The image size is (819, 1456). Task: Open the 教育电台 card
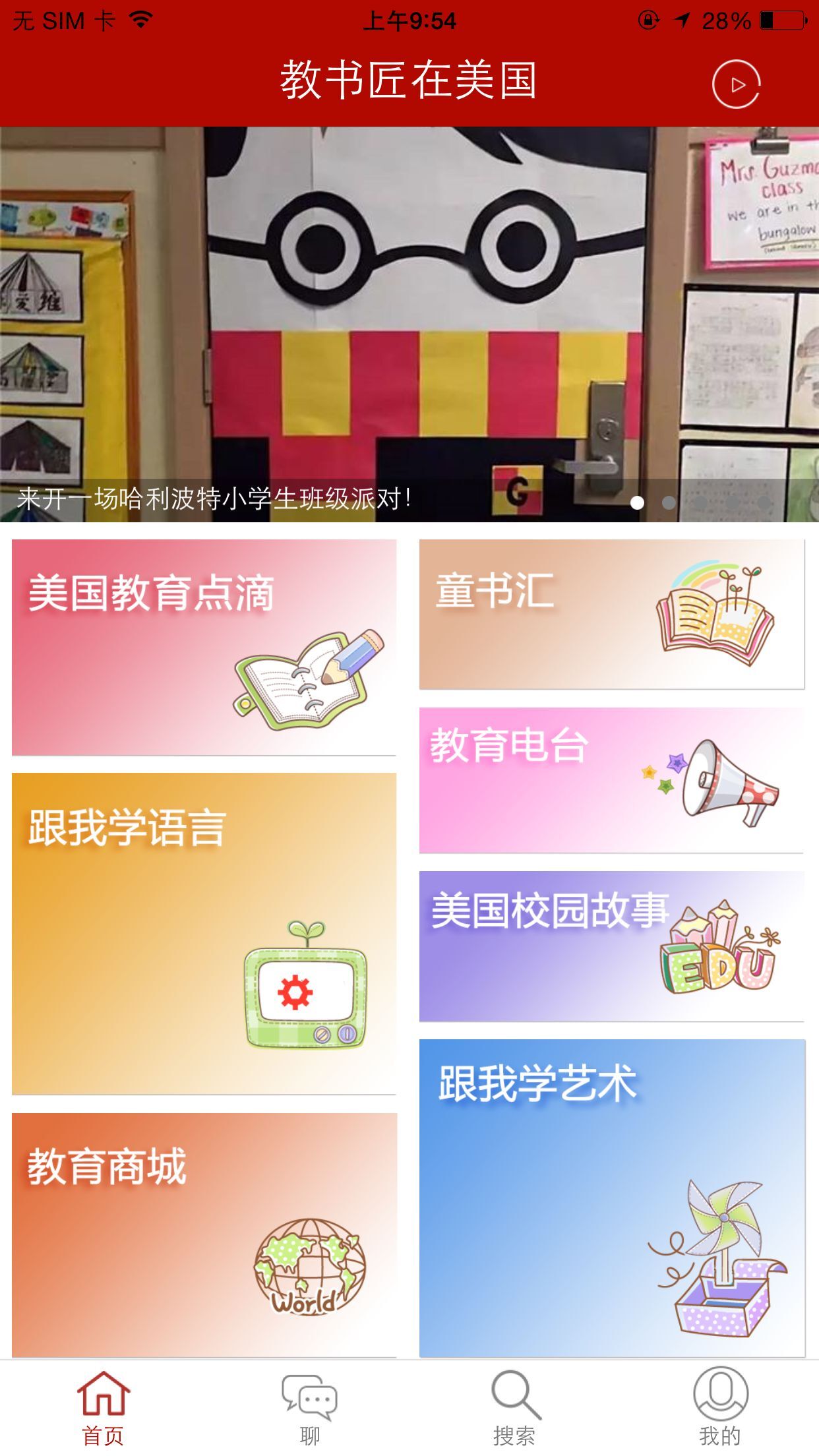611,780
